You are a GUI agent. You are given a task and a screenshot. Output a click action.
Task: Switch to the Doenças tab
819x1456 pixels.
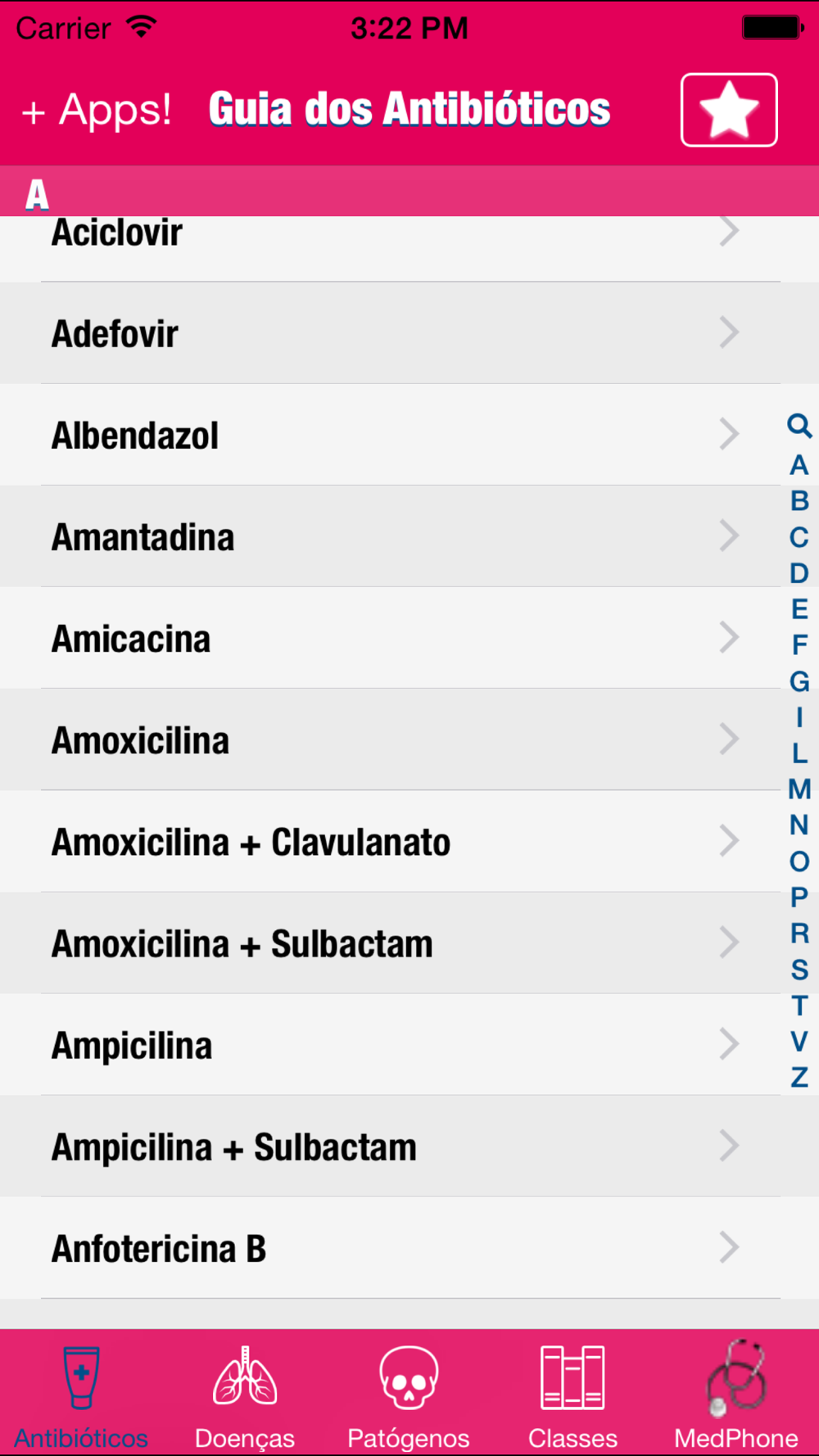245,1394
